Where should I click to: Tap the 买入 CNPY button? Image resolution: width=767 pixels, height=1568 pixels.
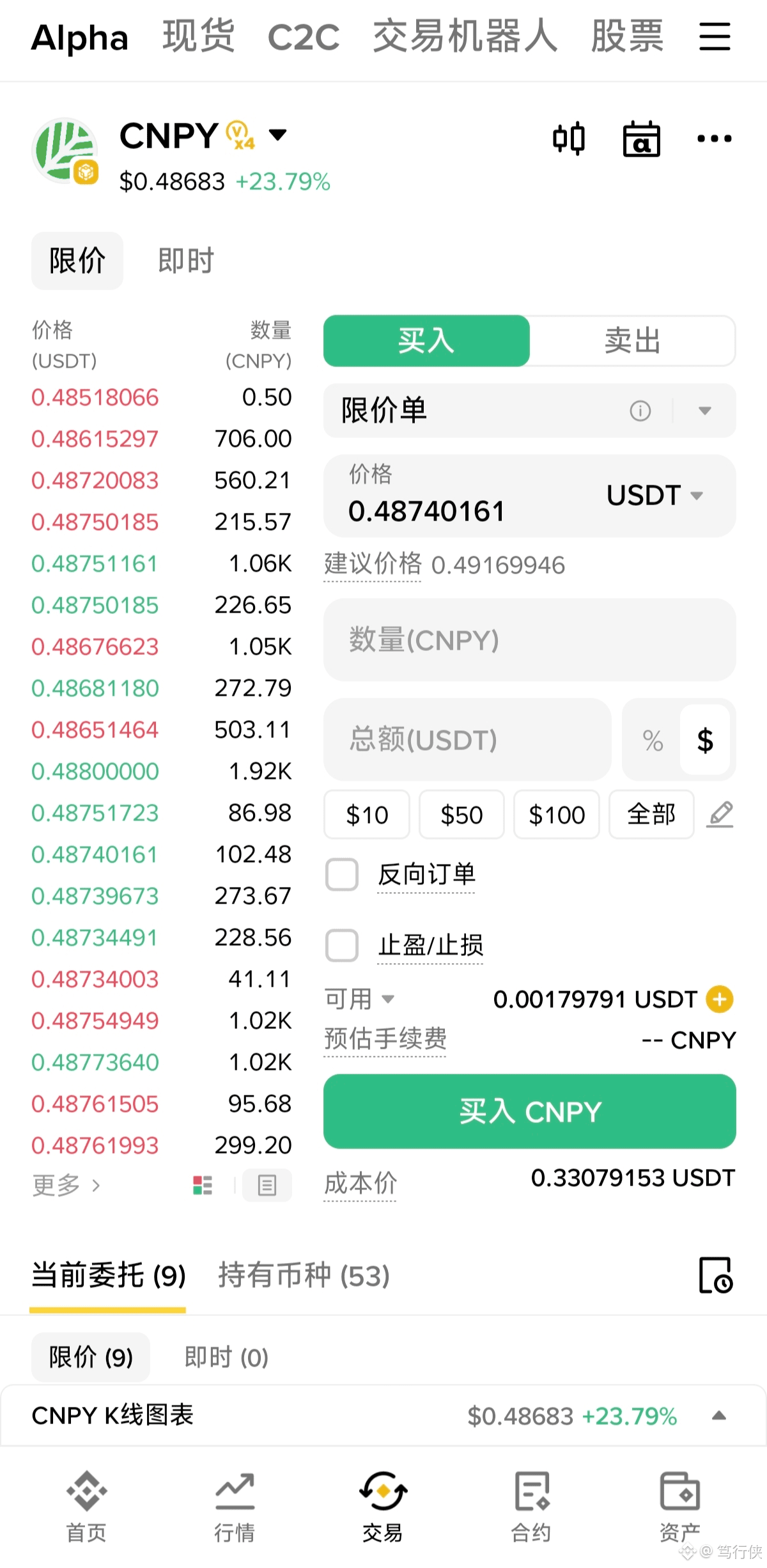pos(529,1111)
